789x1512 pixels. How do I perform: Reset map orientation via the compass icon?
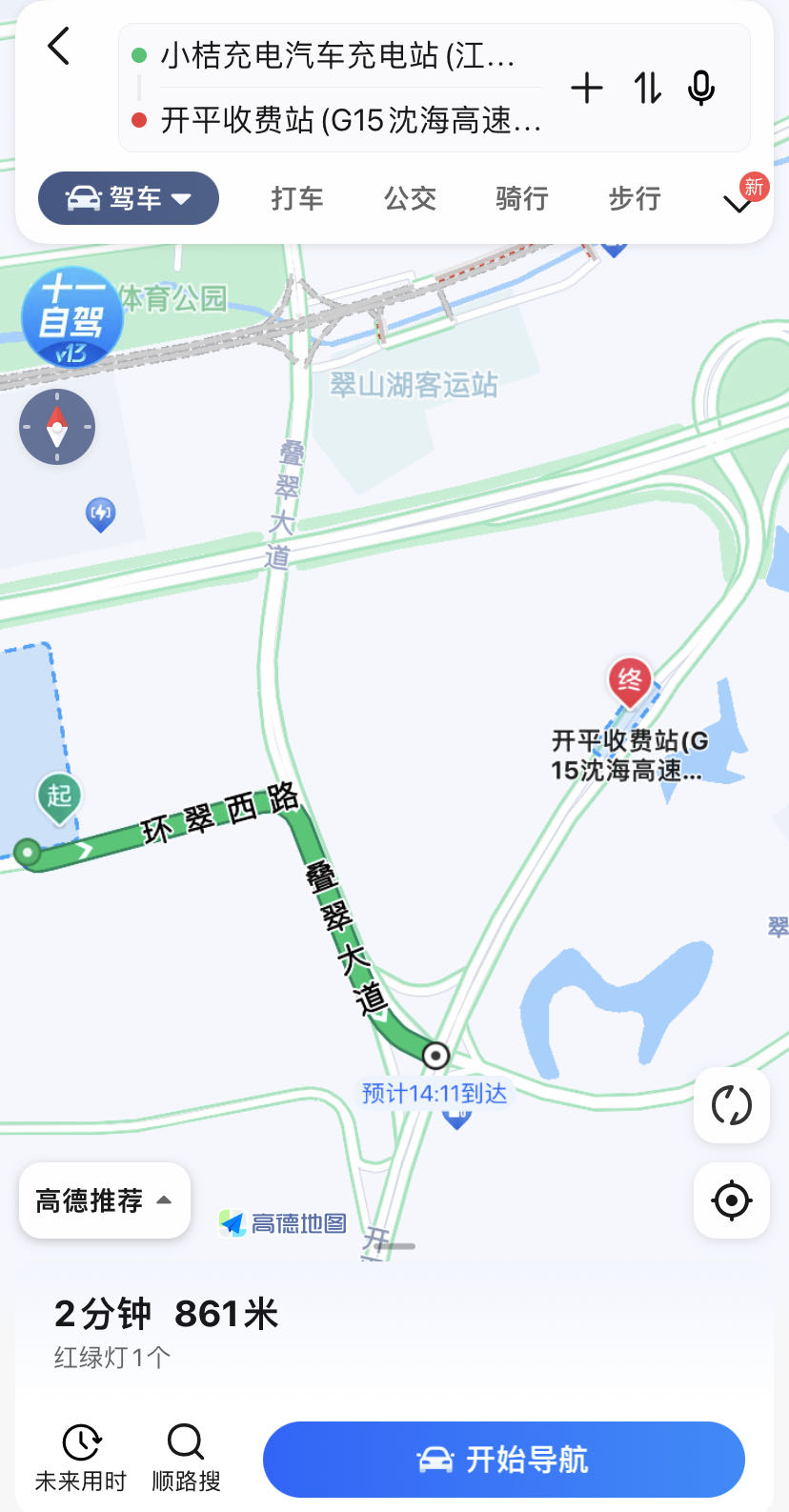56,427
